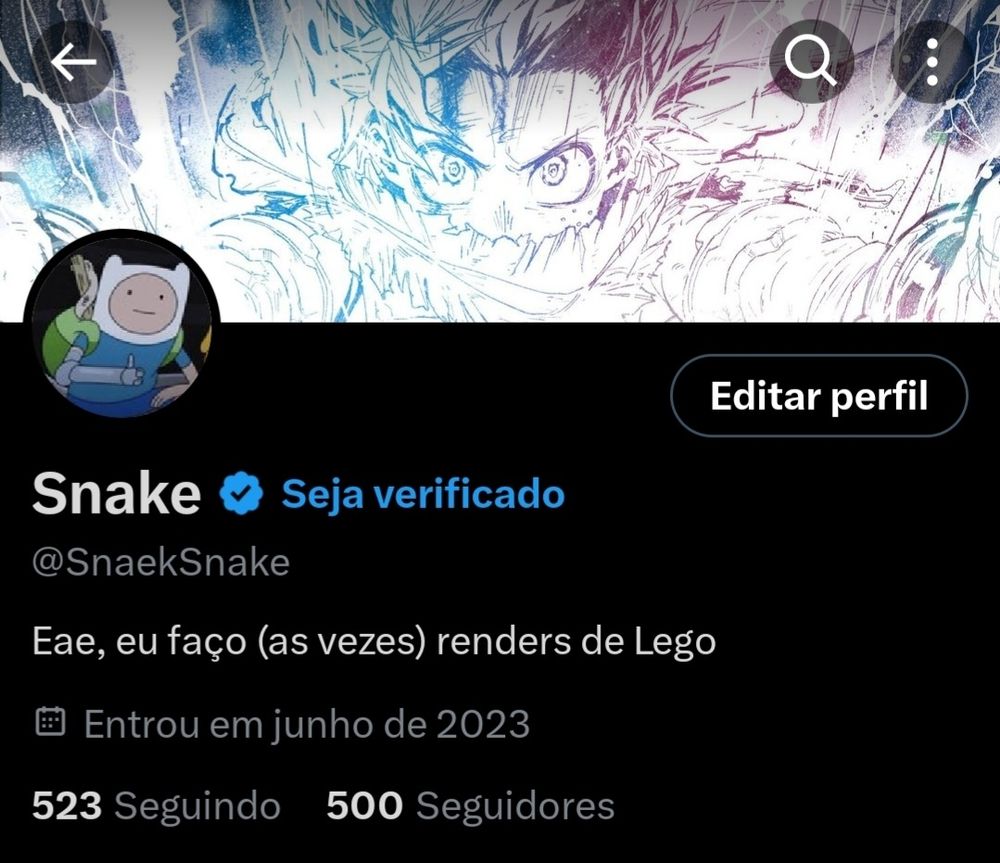Tap the Editar perfil button
This screenshot has height=863, width=1000.
819,395
